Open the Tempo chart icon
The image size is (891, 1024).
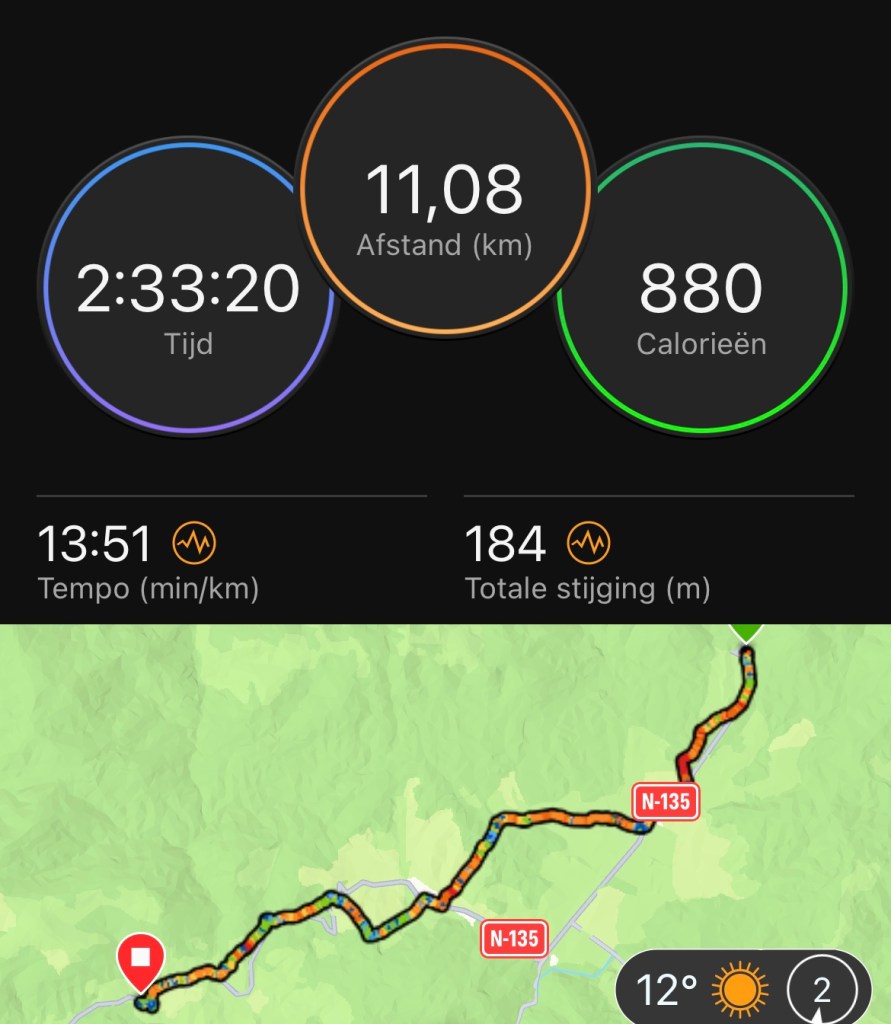coord(194,544)
